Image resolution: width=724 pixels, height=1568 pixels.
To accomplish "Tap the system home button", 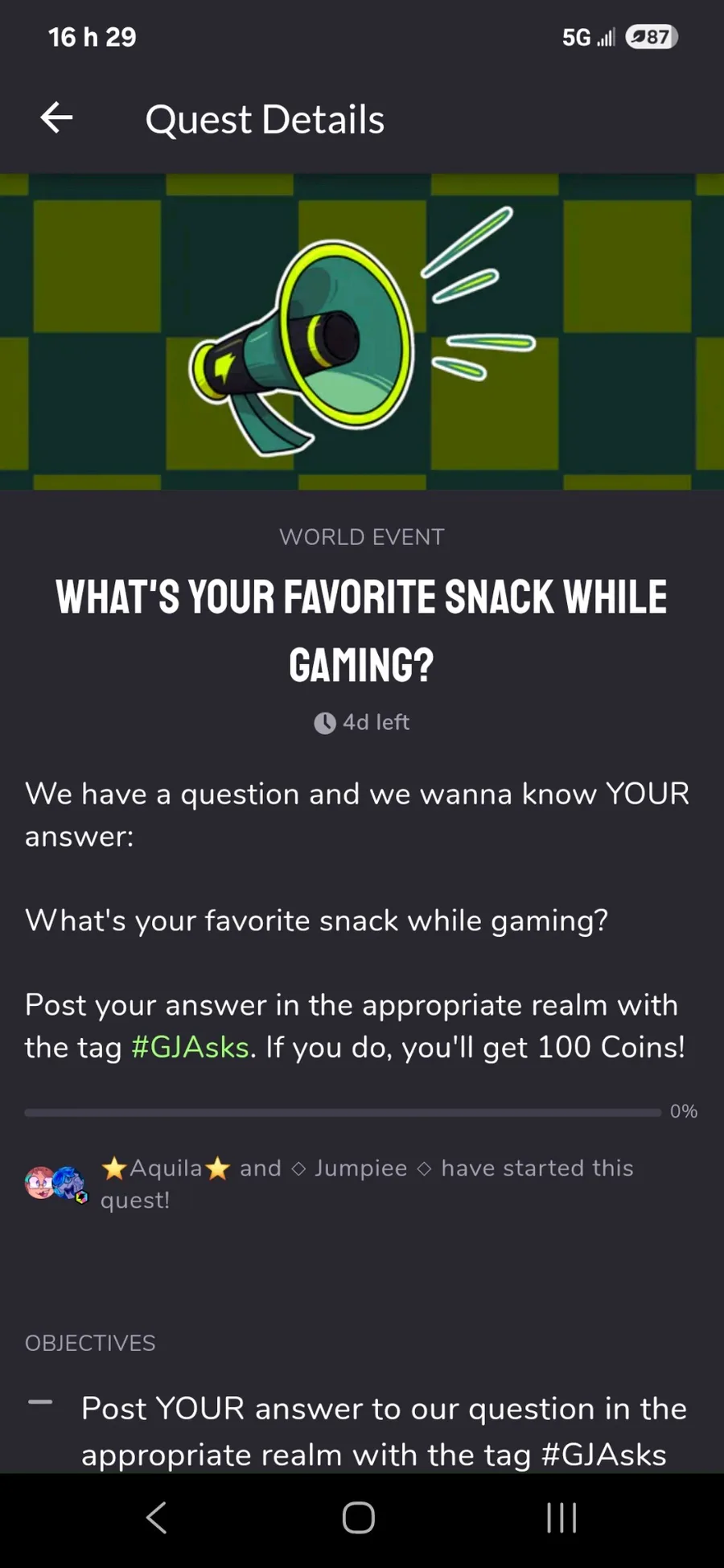I will (359, 1518).
